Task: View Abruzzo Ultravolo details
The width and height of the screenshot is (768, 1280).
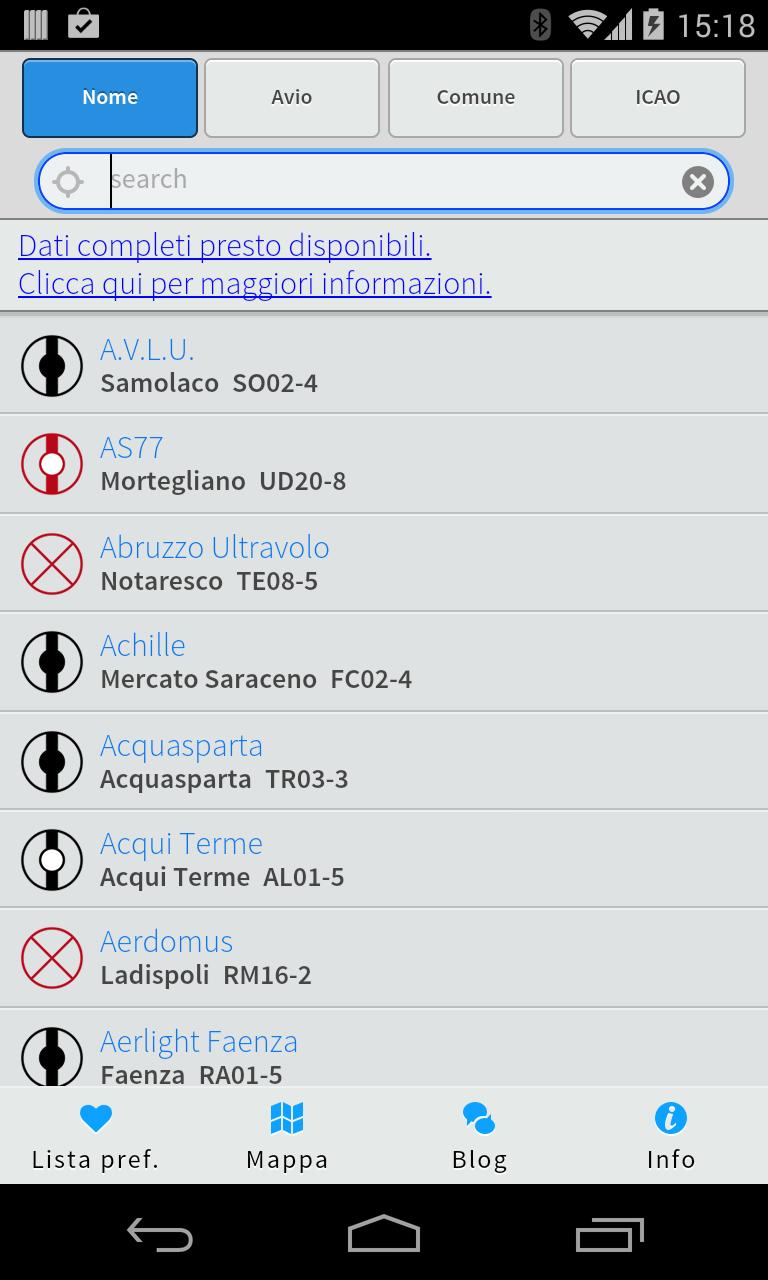Action: pyautogui.click(x=384, y=563)
